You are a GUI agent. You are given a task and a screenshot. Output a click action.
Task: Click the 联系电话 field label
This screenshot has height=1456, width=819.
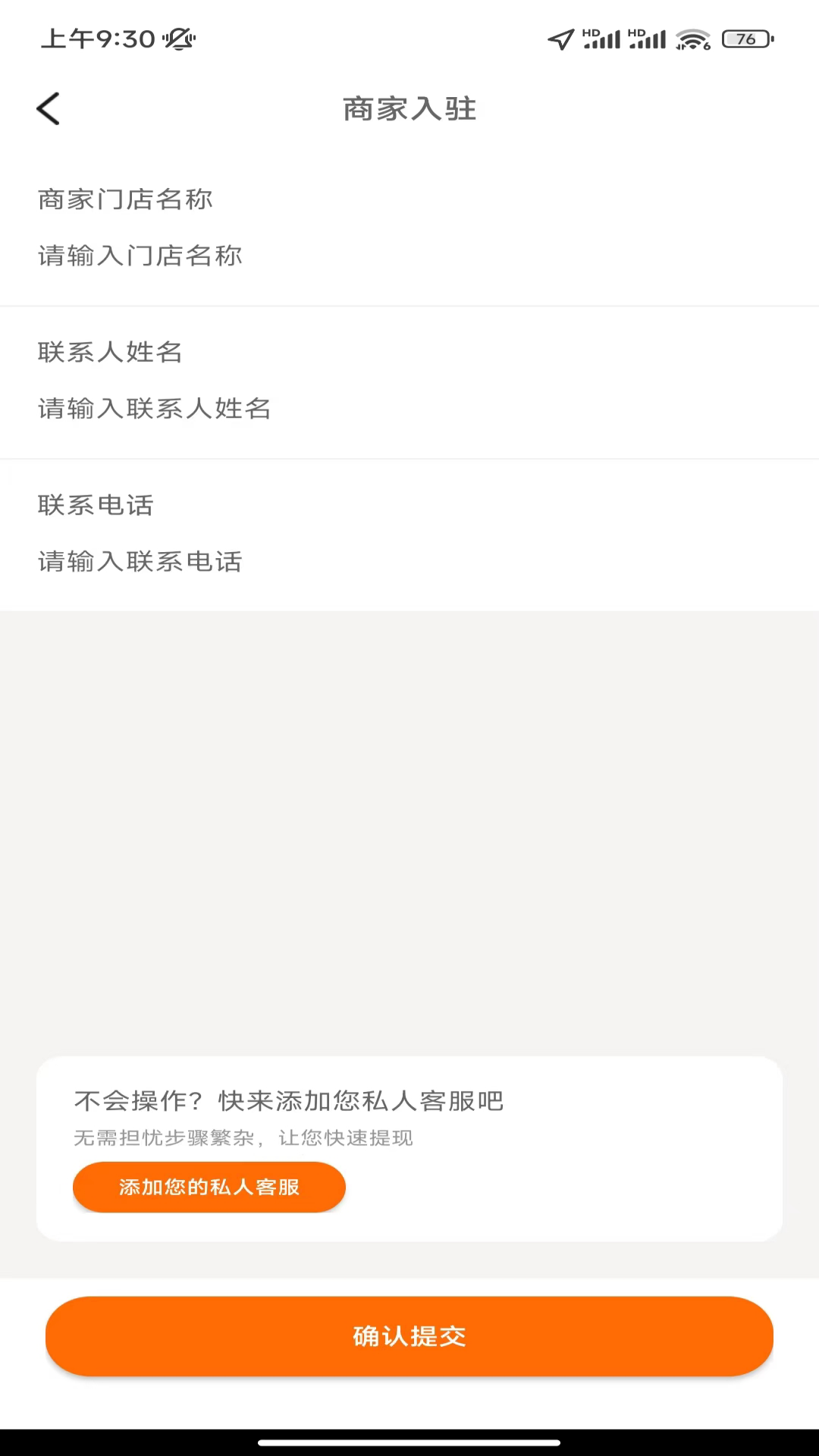(96, 506)
